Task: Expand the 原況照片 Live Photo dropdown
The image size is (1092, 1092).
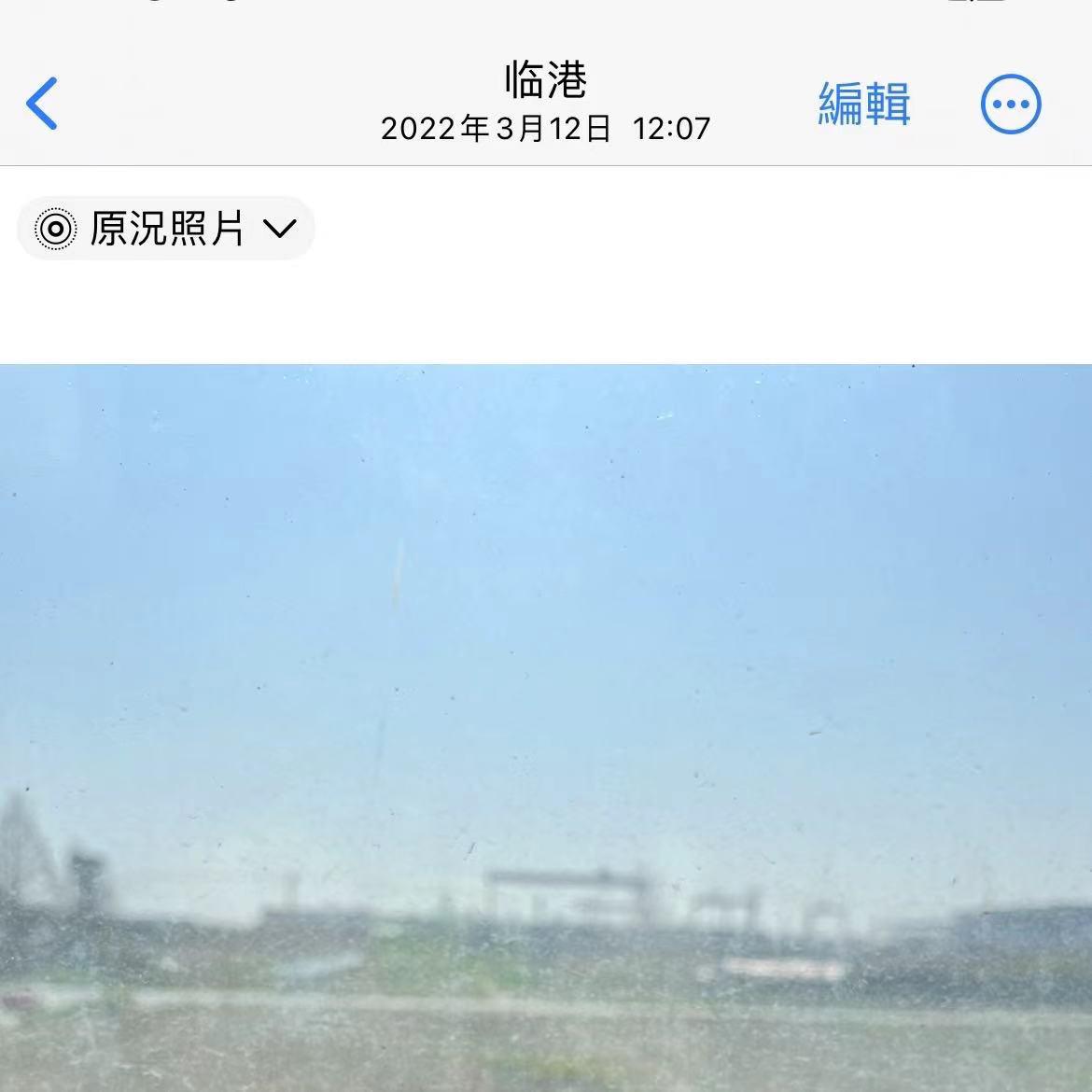Action: pyautogui.click(x=166, y=229)
